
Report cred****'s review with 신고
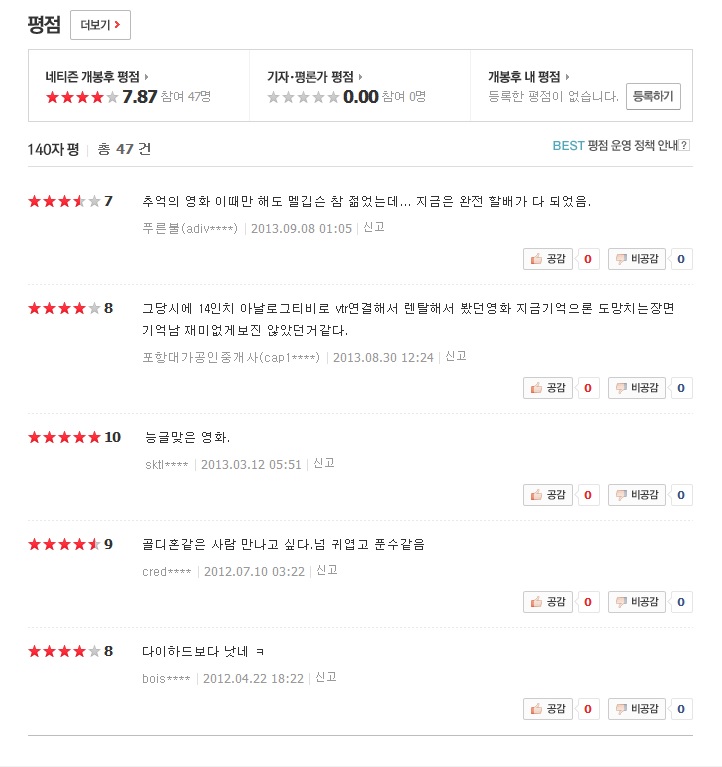point(327,570)
